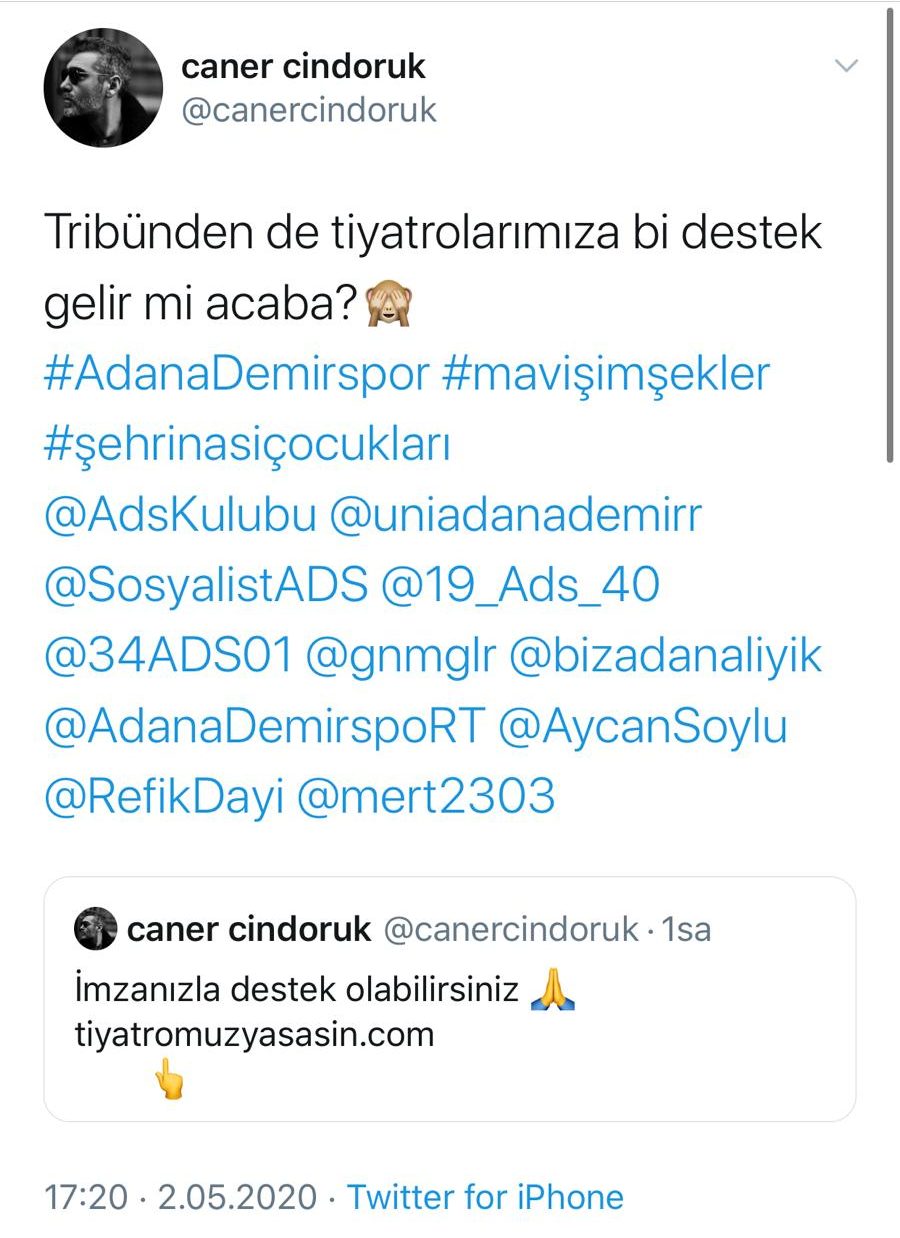The width and height of the screenshot is (900, 1238).
Task: Tap the Twitter for iPhone source link
Action: pos(485,1197)
